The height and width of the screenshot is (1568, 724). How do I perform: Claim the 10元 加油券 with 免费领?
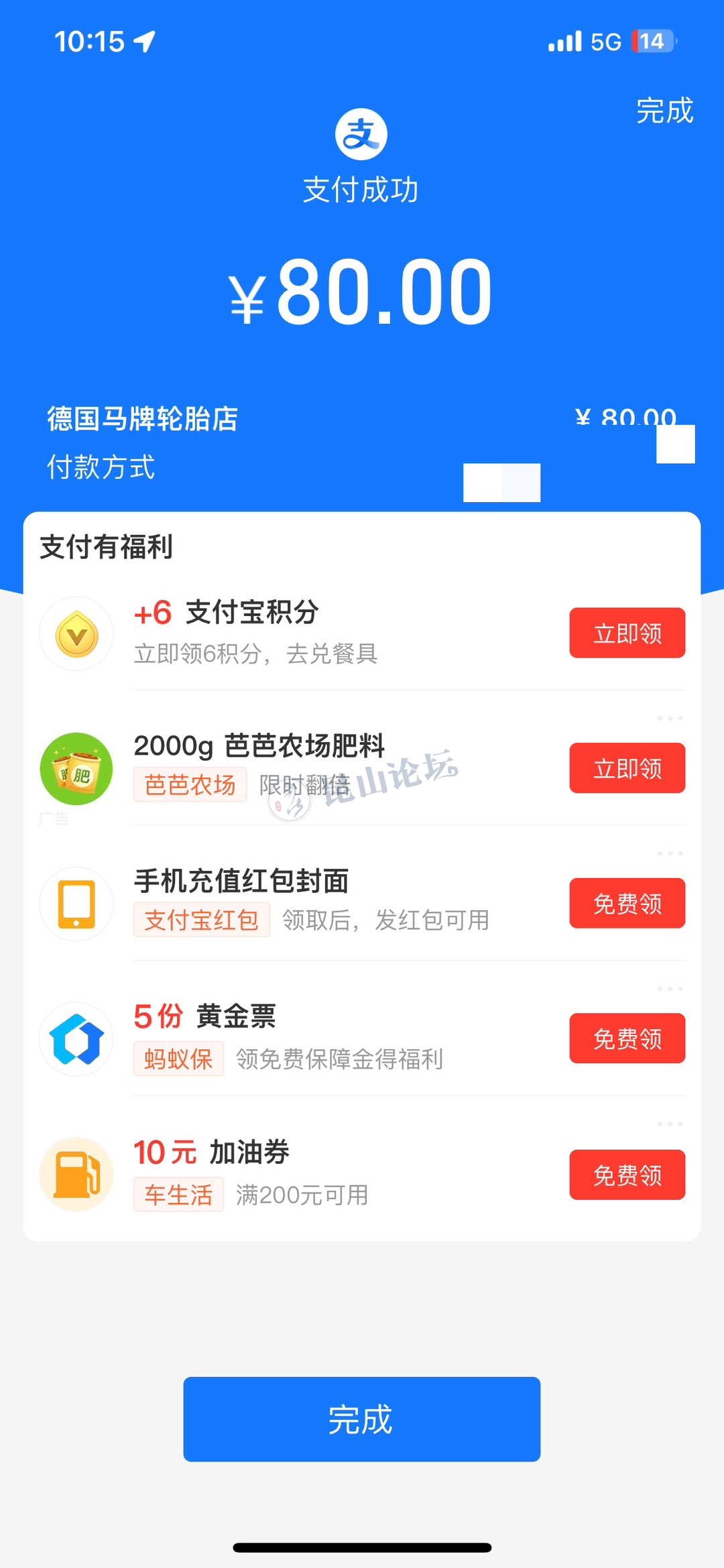627,1174
